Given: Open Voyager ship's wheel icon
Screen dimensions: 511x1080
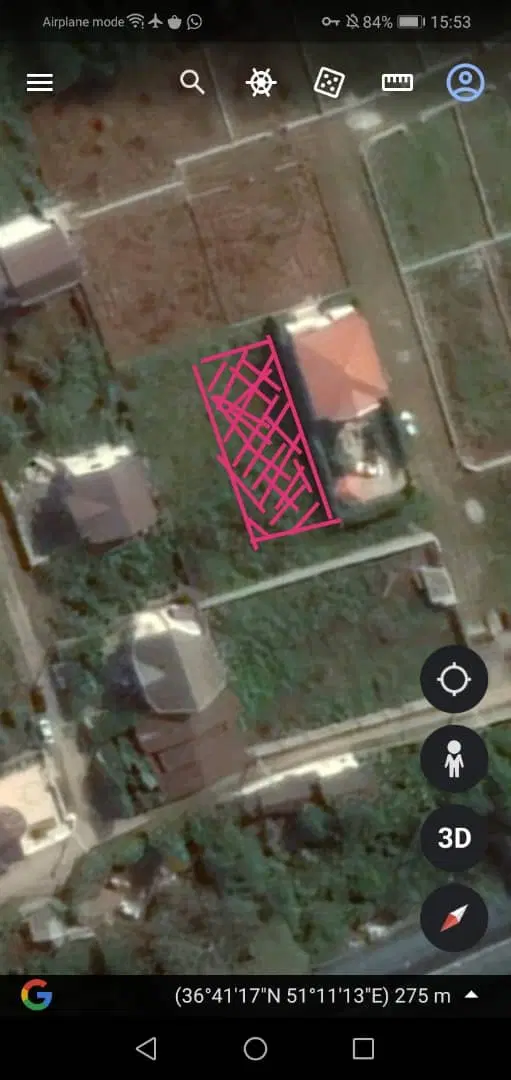Looking at the screenshot, I should [261, 83].
